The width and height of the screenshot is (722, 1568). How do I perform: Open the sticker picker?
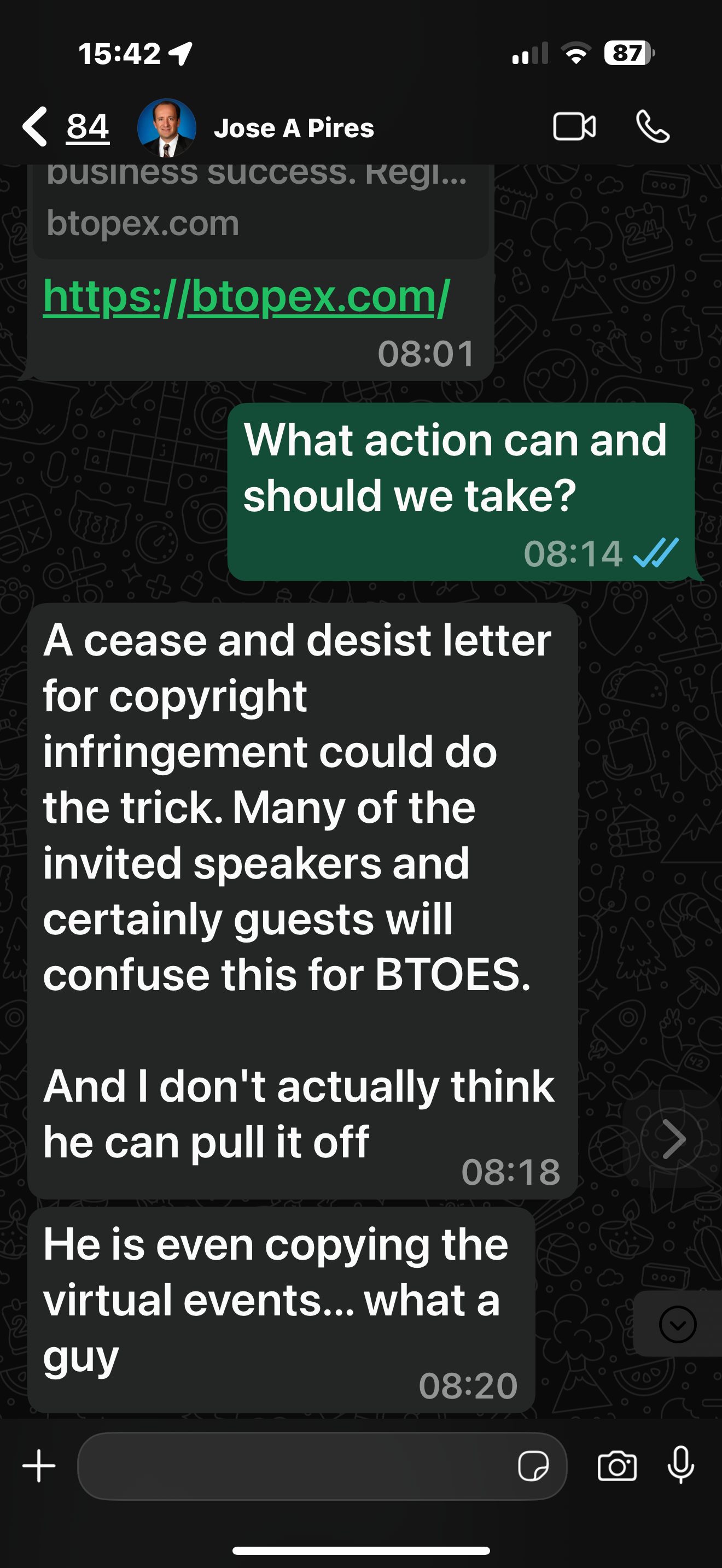(533, 1466)
